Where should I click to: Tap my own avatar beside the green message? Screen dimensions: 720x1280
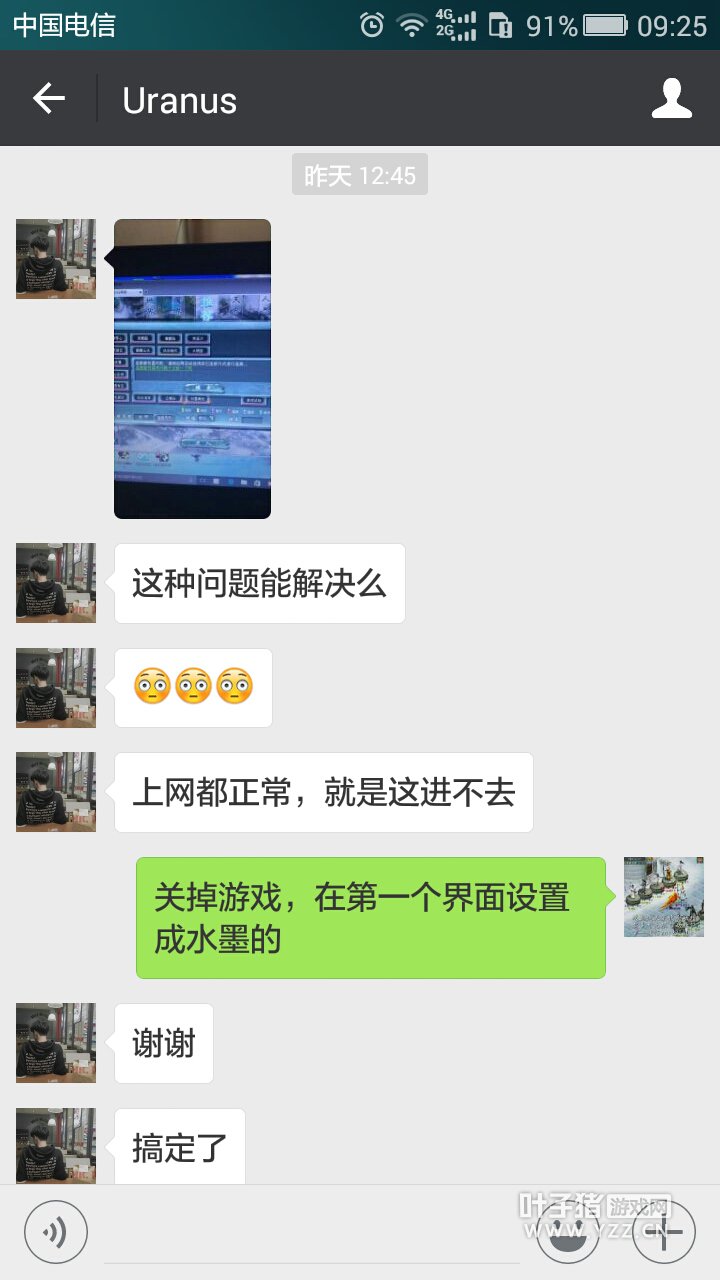click(x=663, y=897)
